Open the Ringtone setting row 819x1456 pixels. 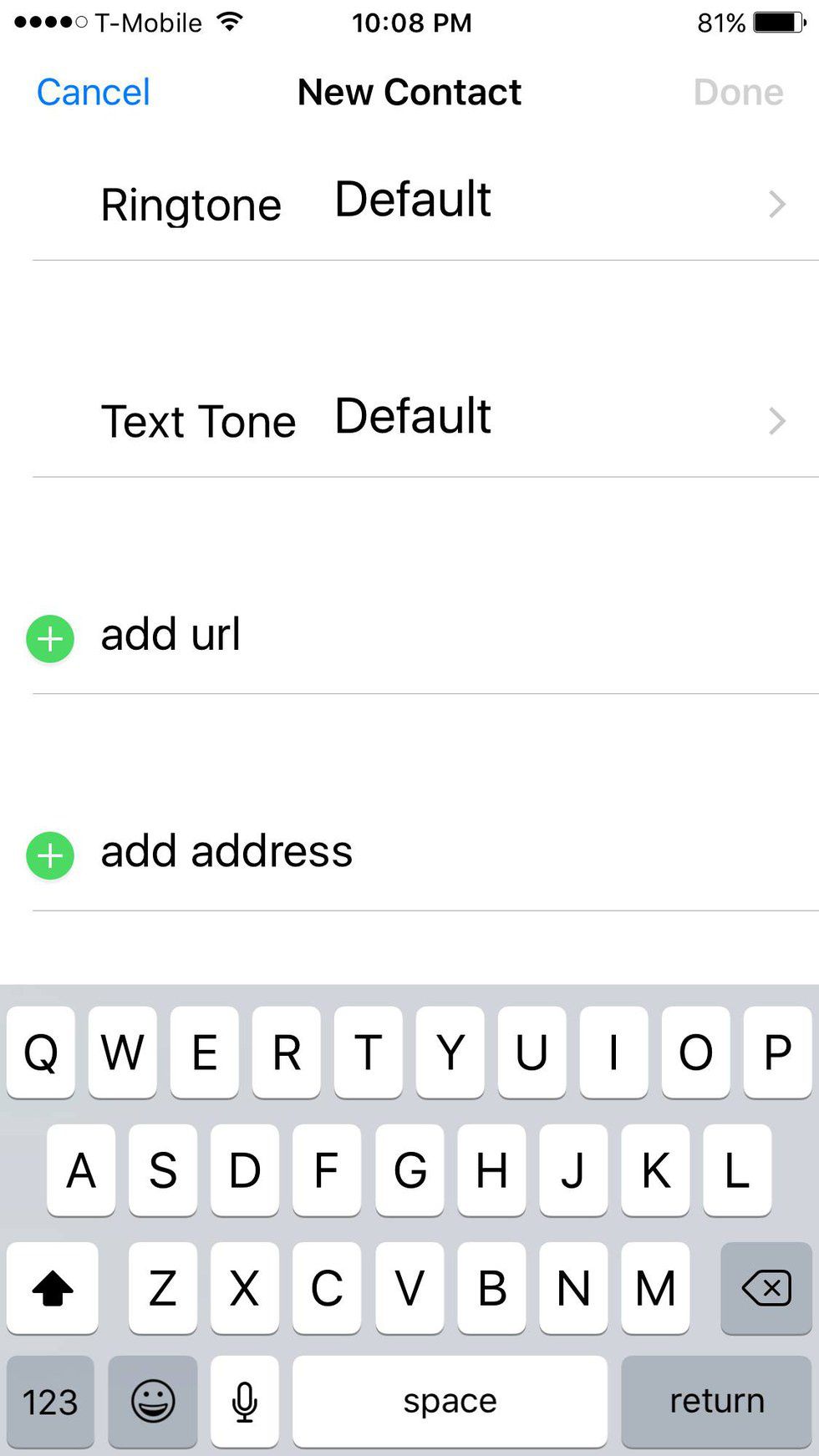[x=418, y=203]
